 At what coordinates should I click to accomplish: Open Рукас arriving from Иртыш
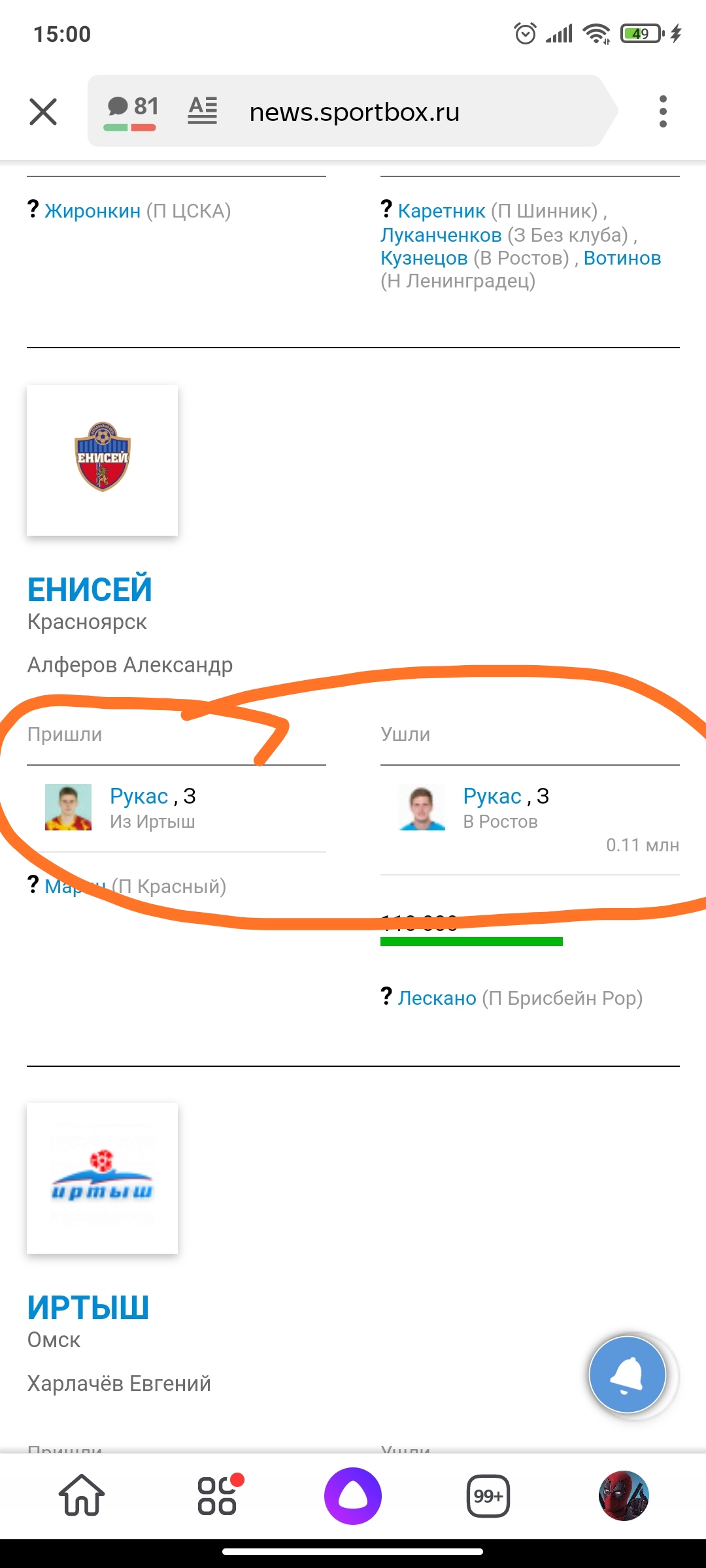[139, 796]
